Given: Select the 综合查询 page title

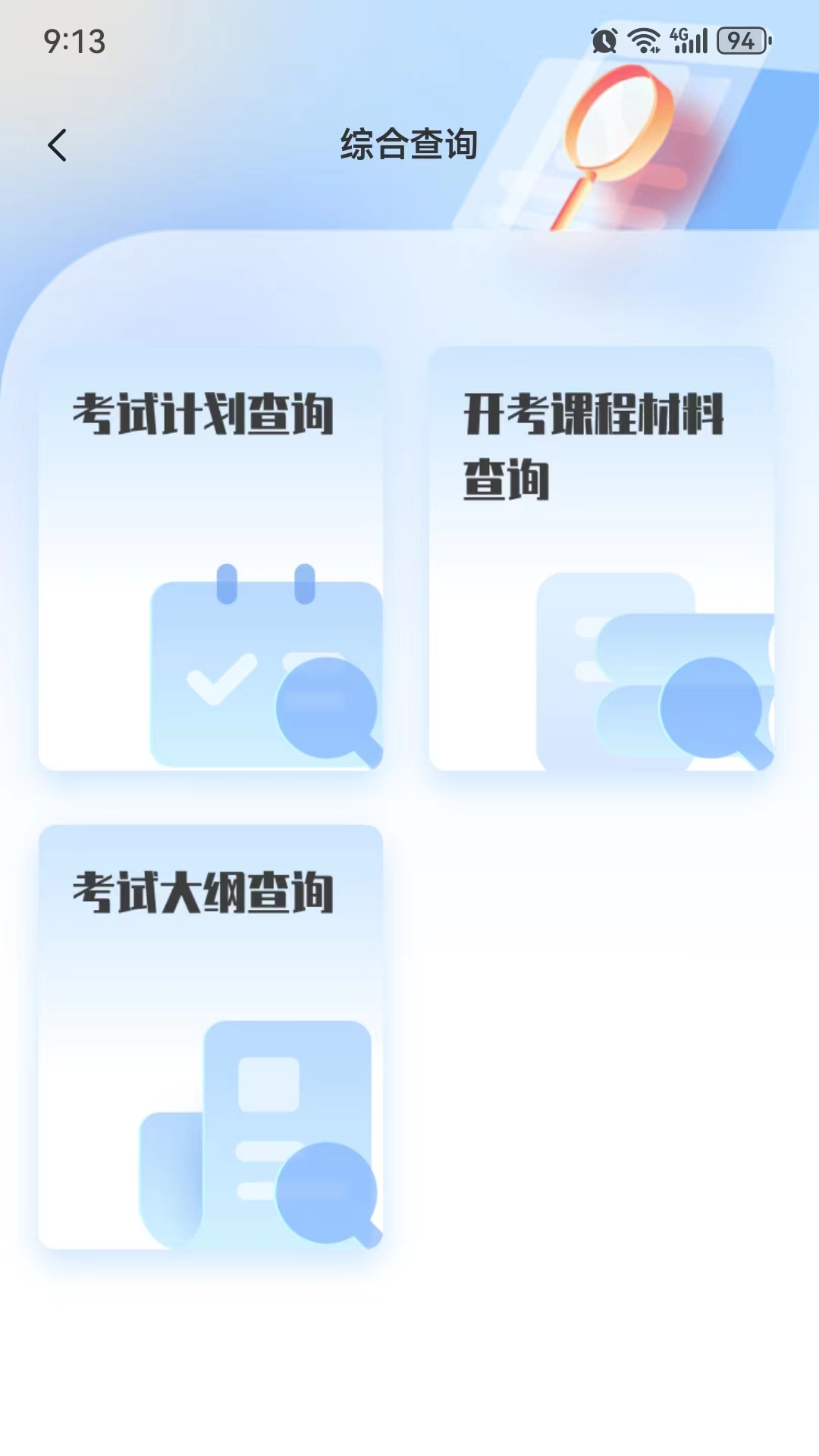Looking at the screenshot, I should (409, 145).
